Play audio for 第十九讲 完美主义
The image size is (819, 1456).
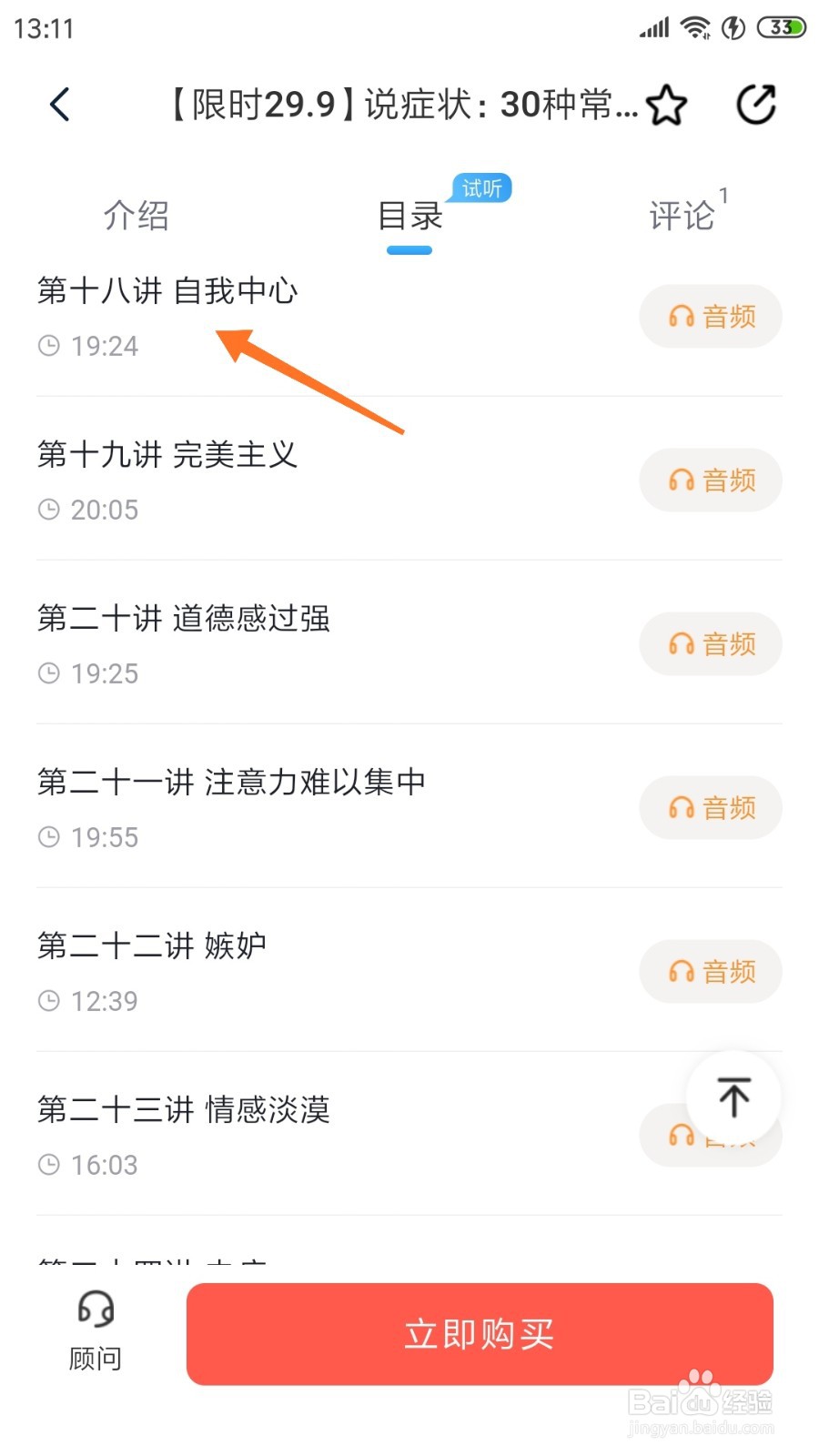click(711, 480)
